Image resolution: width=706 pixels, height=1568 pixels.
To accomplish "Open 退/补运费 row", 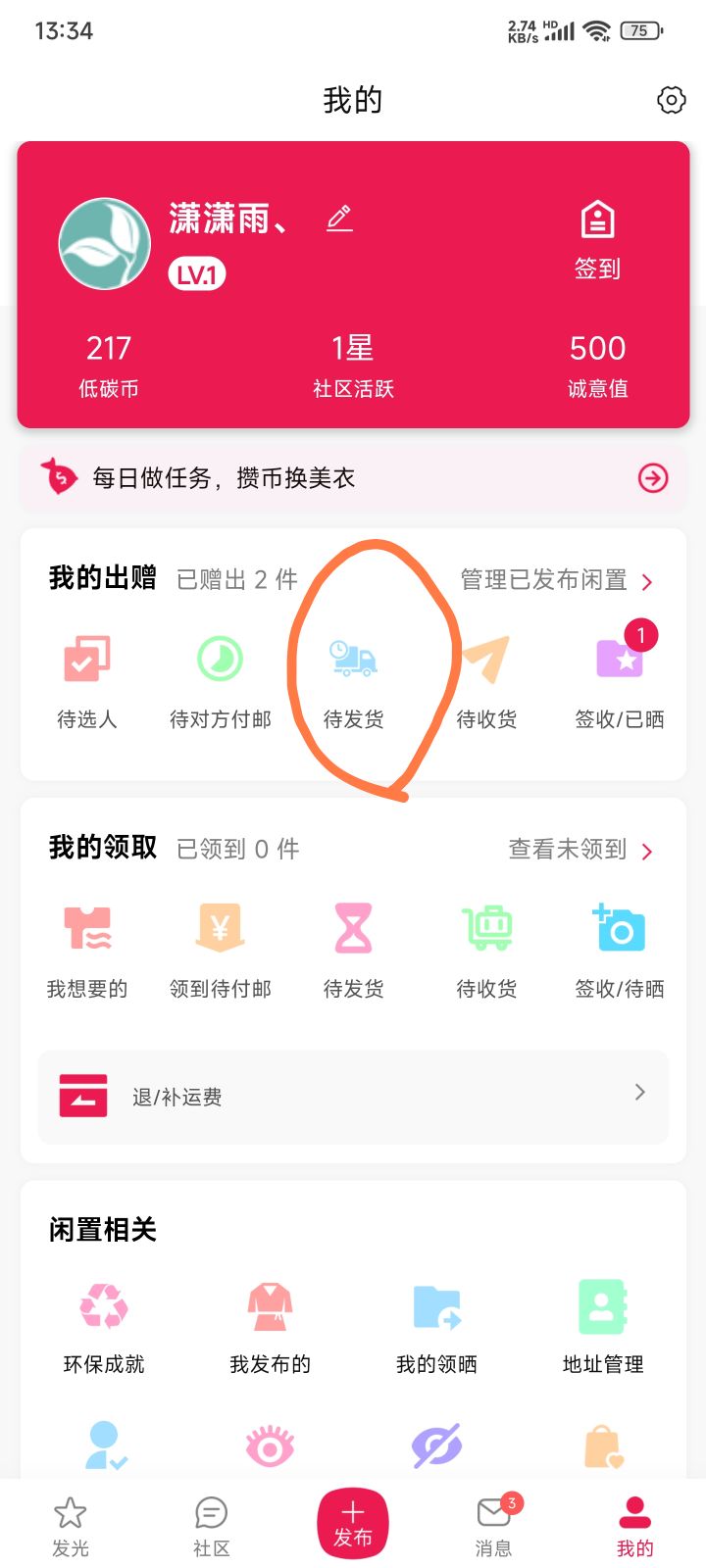I will point(353,1097).
